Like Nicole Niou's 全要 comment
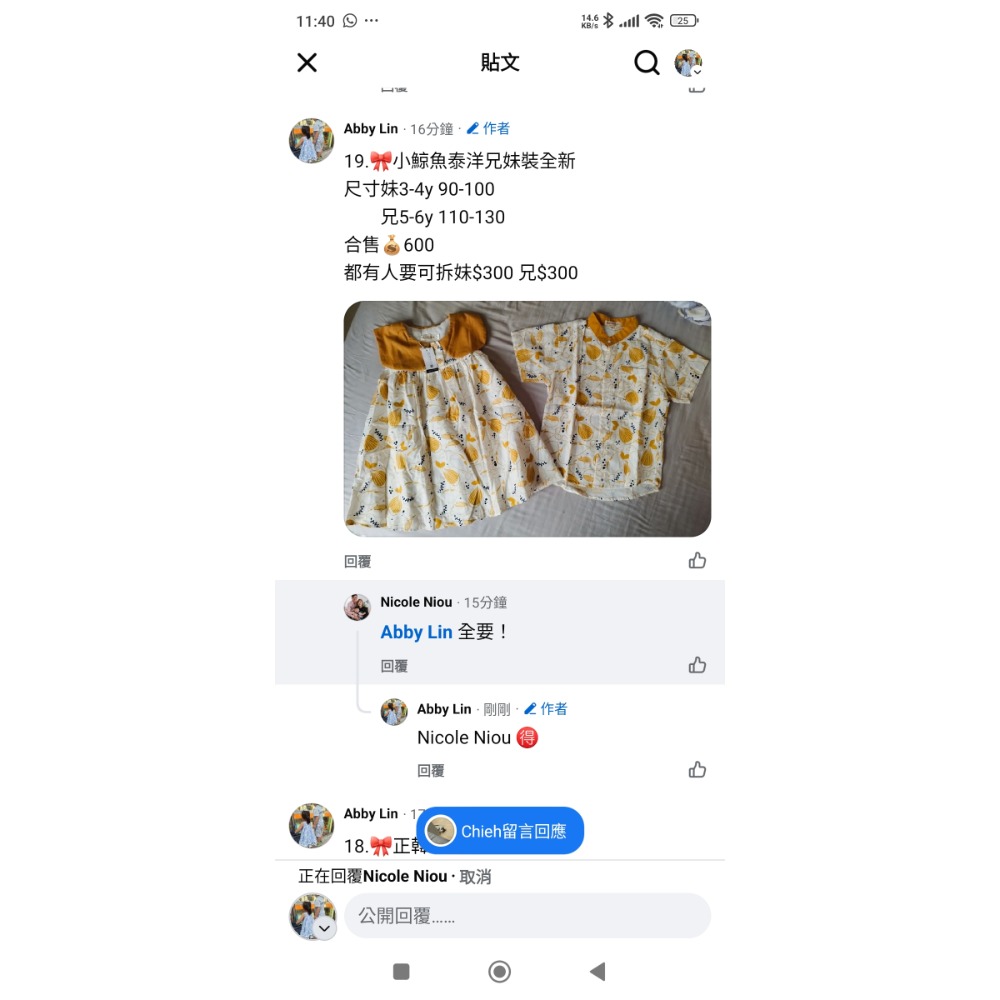The width and height of the screenshot is (1000, 1000). point(697,665)
